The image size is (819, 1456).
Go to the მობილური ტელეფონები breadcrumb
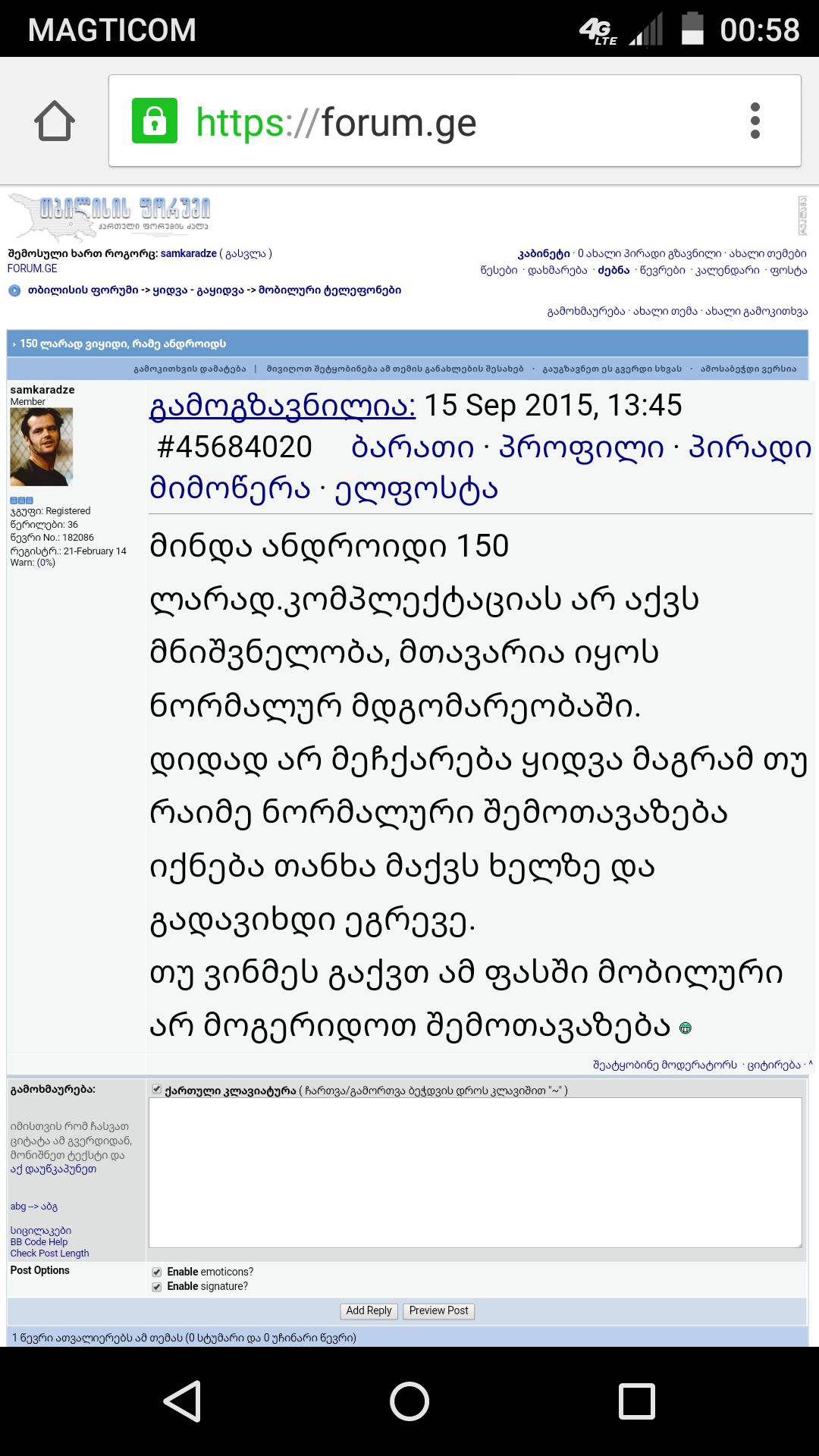coord(330,290)
